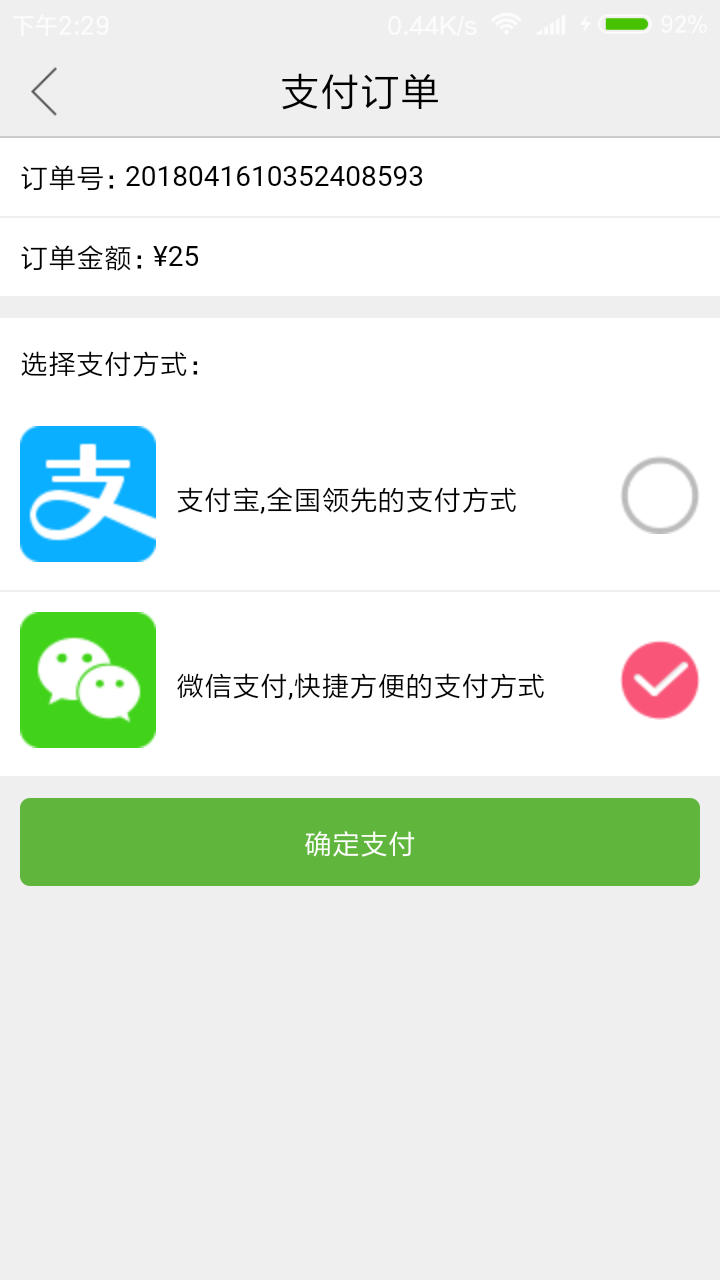The image size is (720, 1280).
Task: Tap 确定支付 to confirm payment
Action: tap(360, 842)
